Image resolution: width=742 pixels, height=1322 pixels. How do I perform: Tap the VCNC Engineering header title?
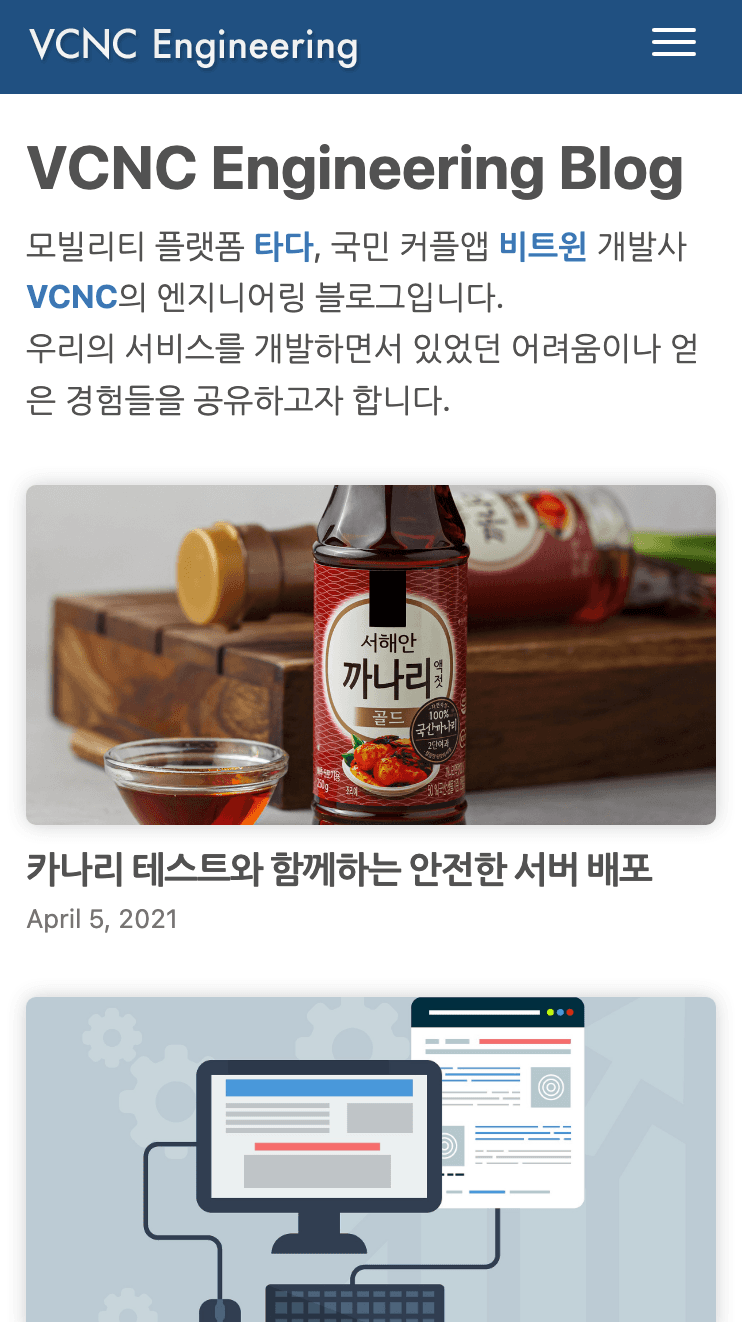coord(194,46)
